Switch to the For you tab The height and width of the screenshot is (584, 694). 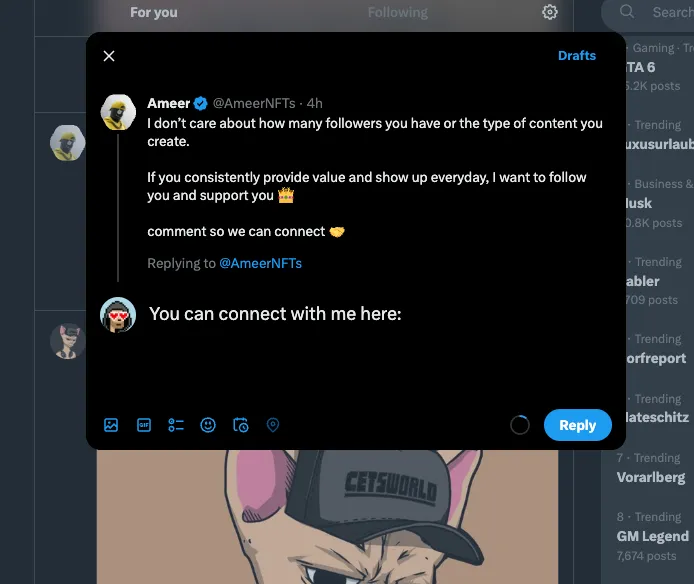[154, 13]
